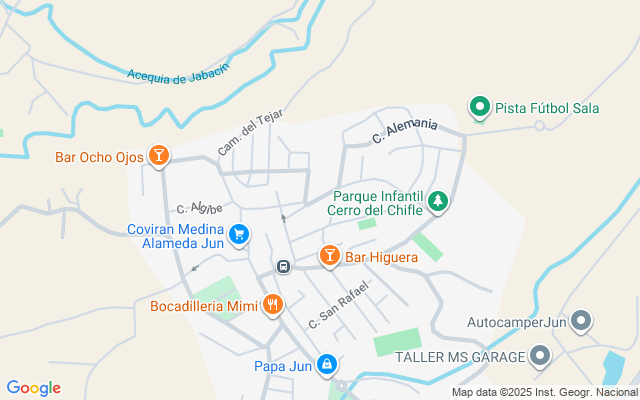Open the Bar Ocho Ojos map pin

pyautogui.click(x=159, y=156)
